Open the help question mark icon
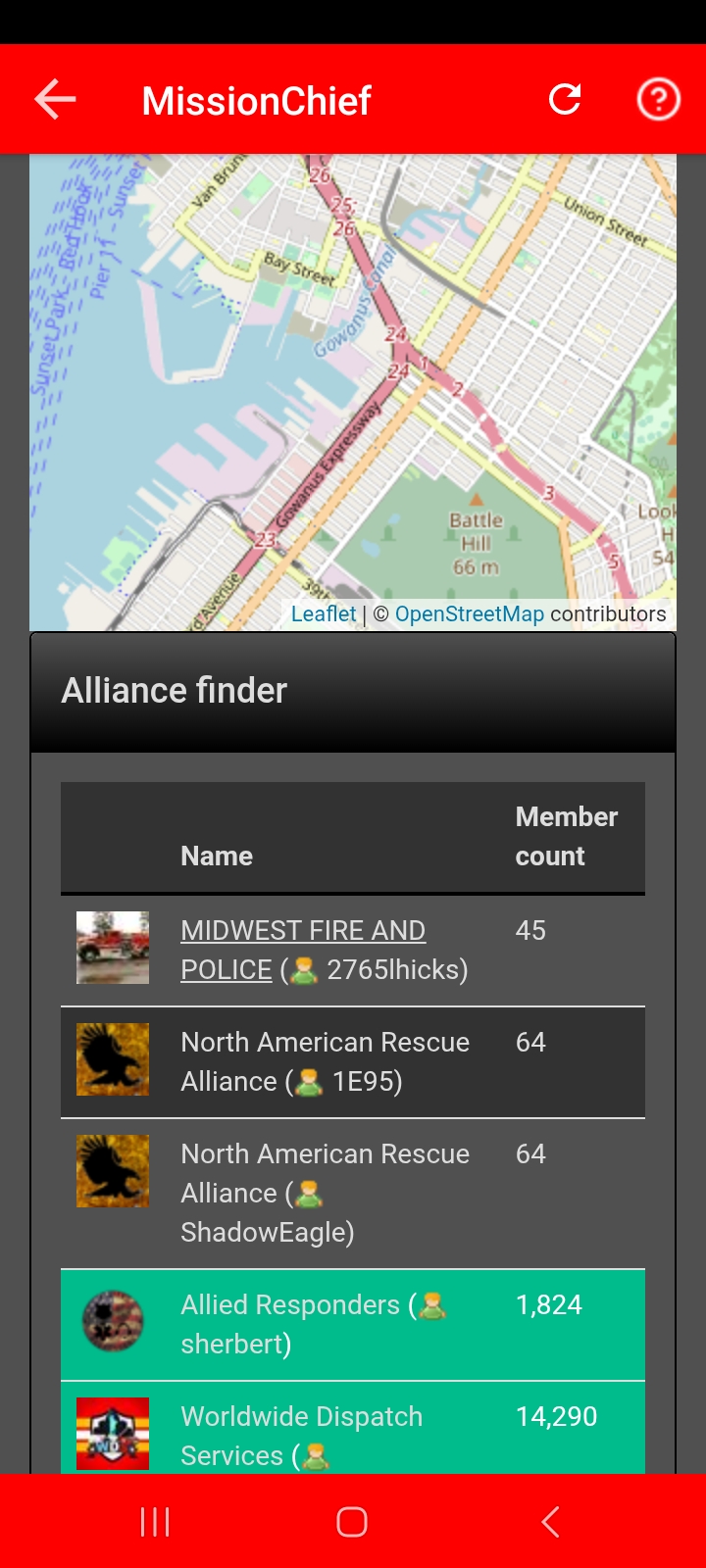Viewport: 706px width, 1568px height. (x=658, y=99)
